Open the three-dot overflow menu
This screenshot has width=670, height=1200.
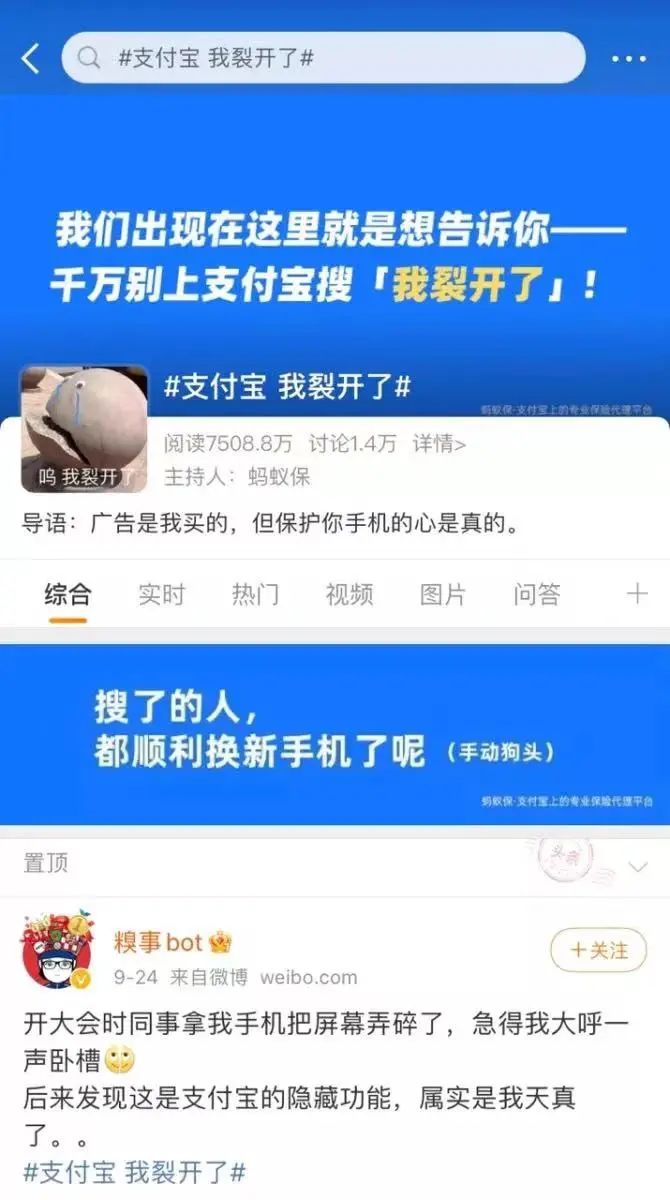click(628, 59)
